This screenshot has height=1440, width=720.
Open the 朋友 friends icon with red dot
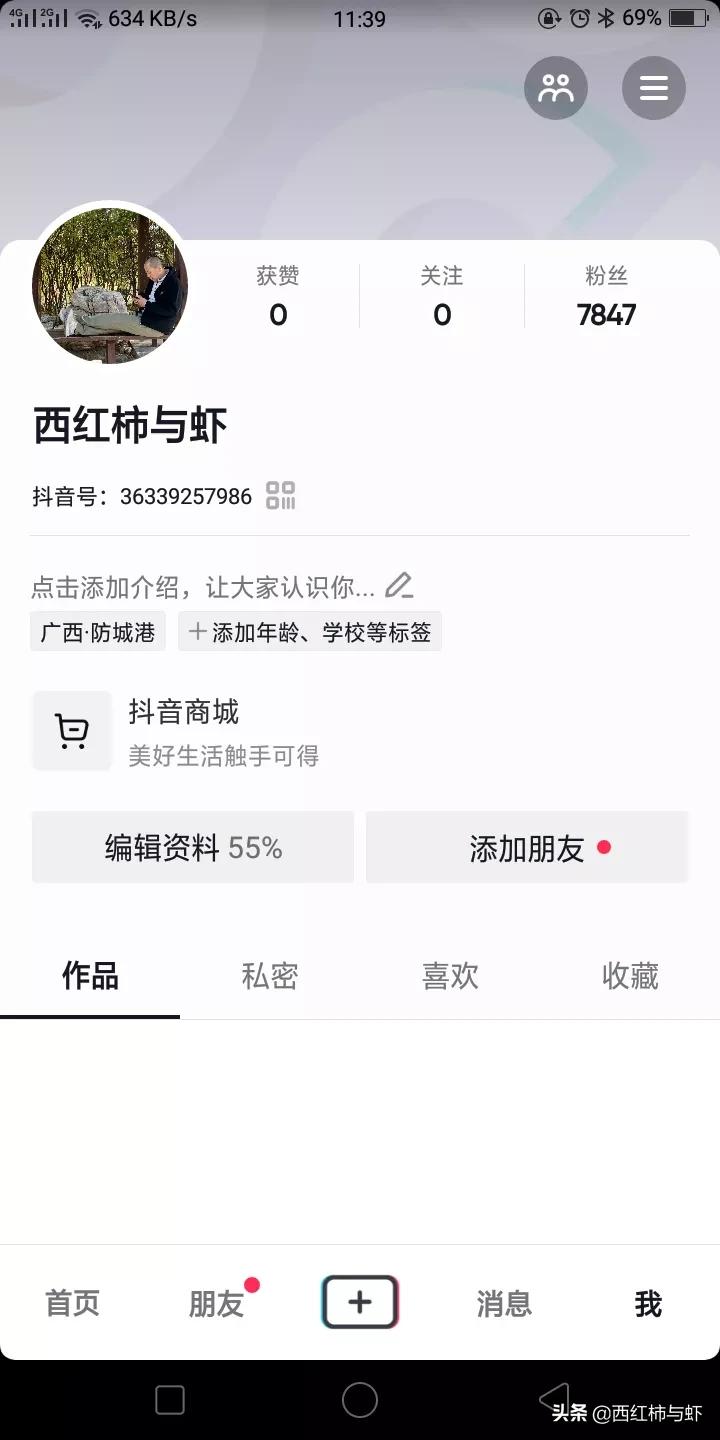pos(215,1303)
